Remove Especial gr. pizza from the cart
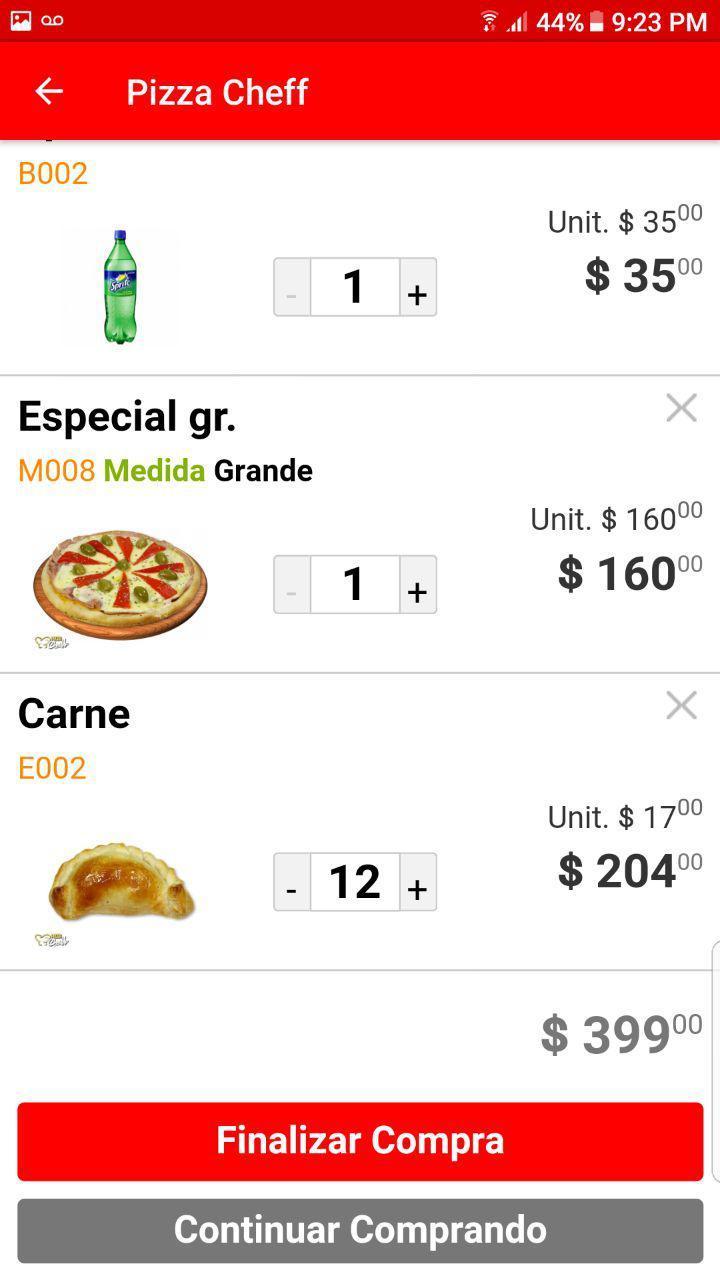This screenshot has width=720, height=1280. tap(681, 407)
